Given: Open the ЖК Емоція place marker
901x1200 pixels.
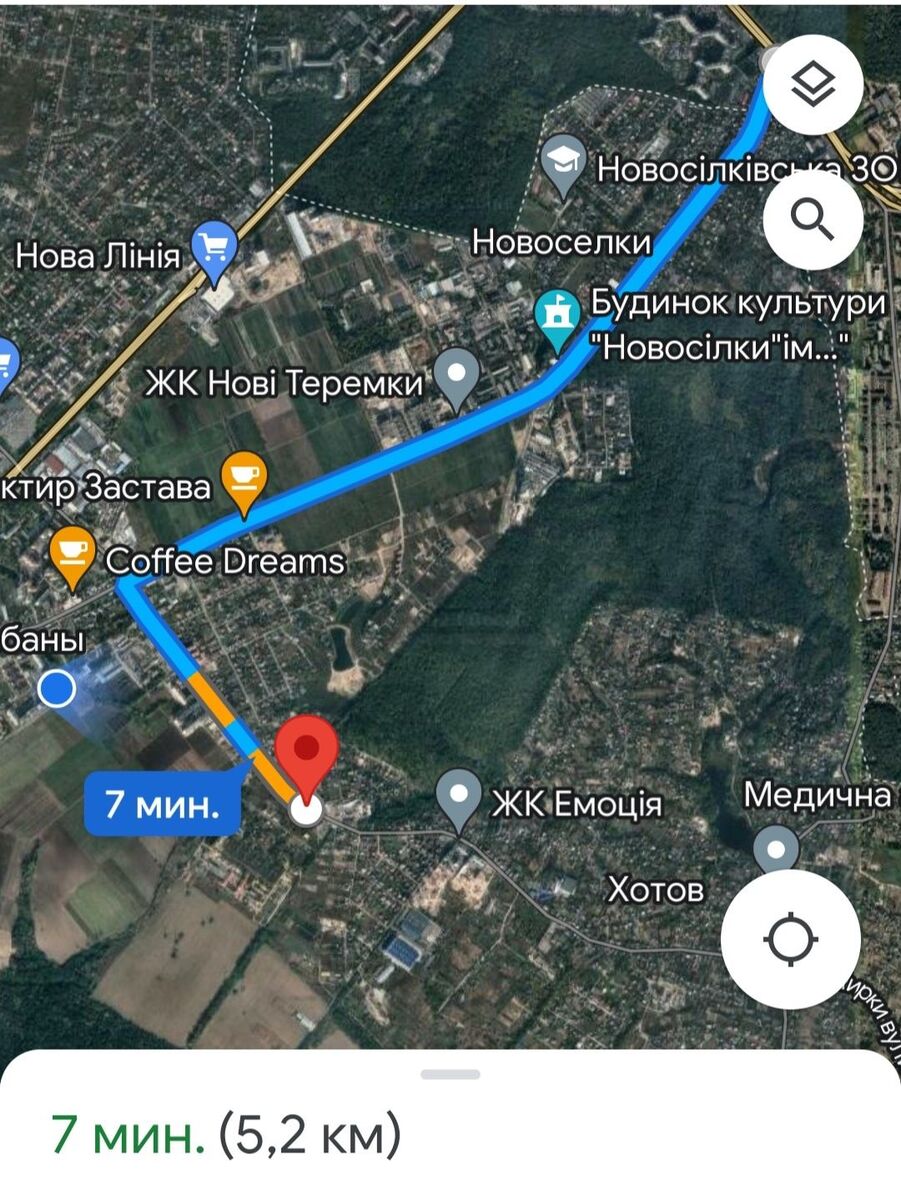Looking at the screenshot, I should 460,800.
